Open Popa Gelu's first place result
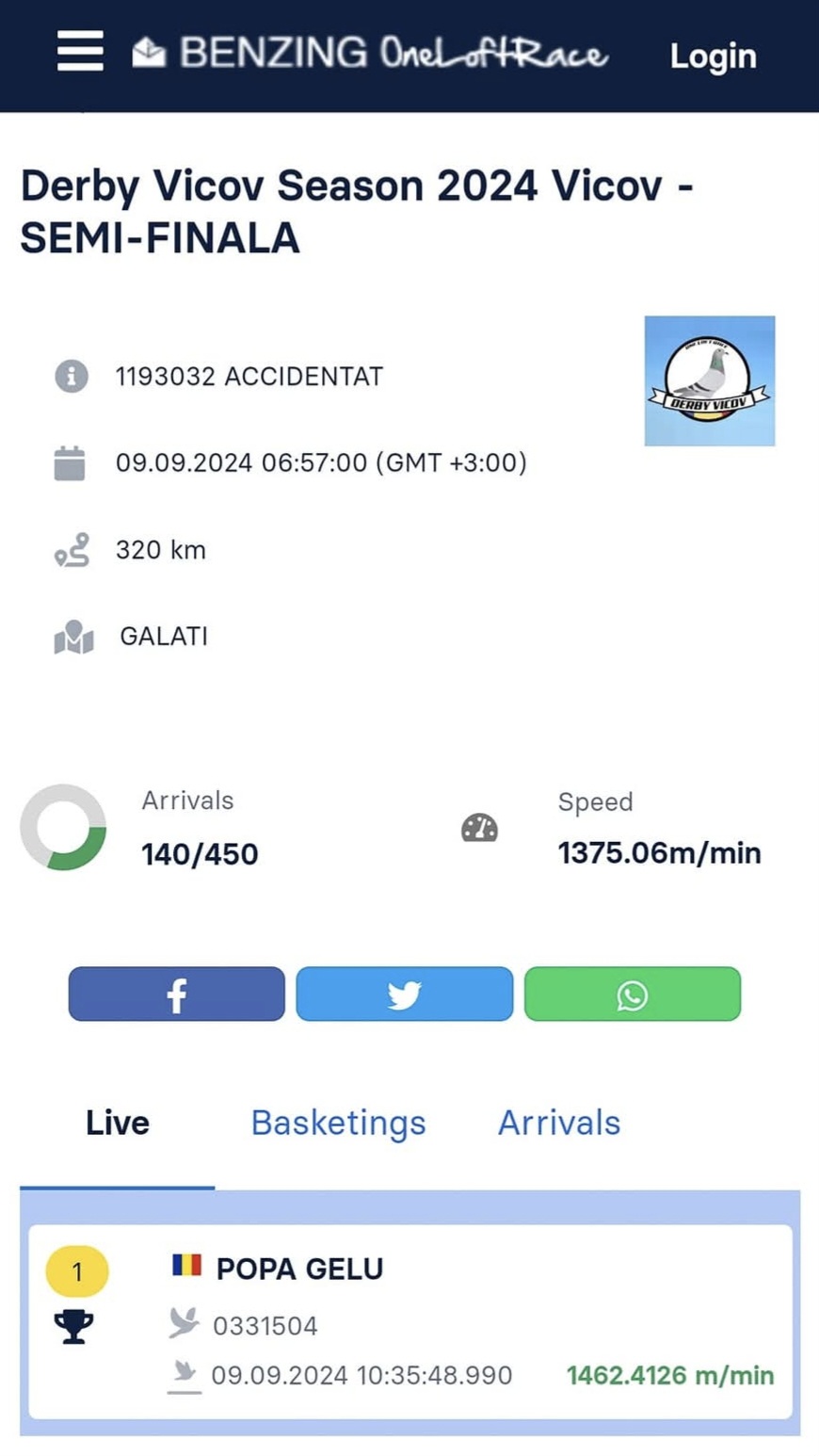This screenshot has width=819, height=1456. point(409,1320)
